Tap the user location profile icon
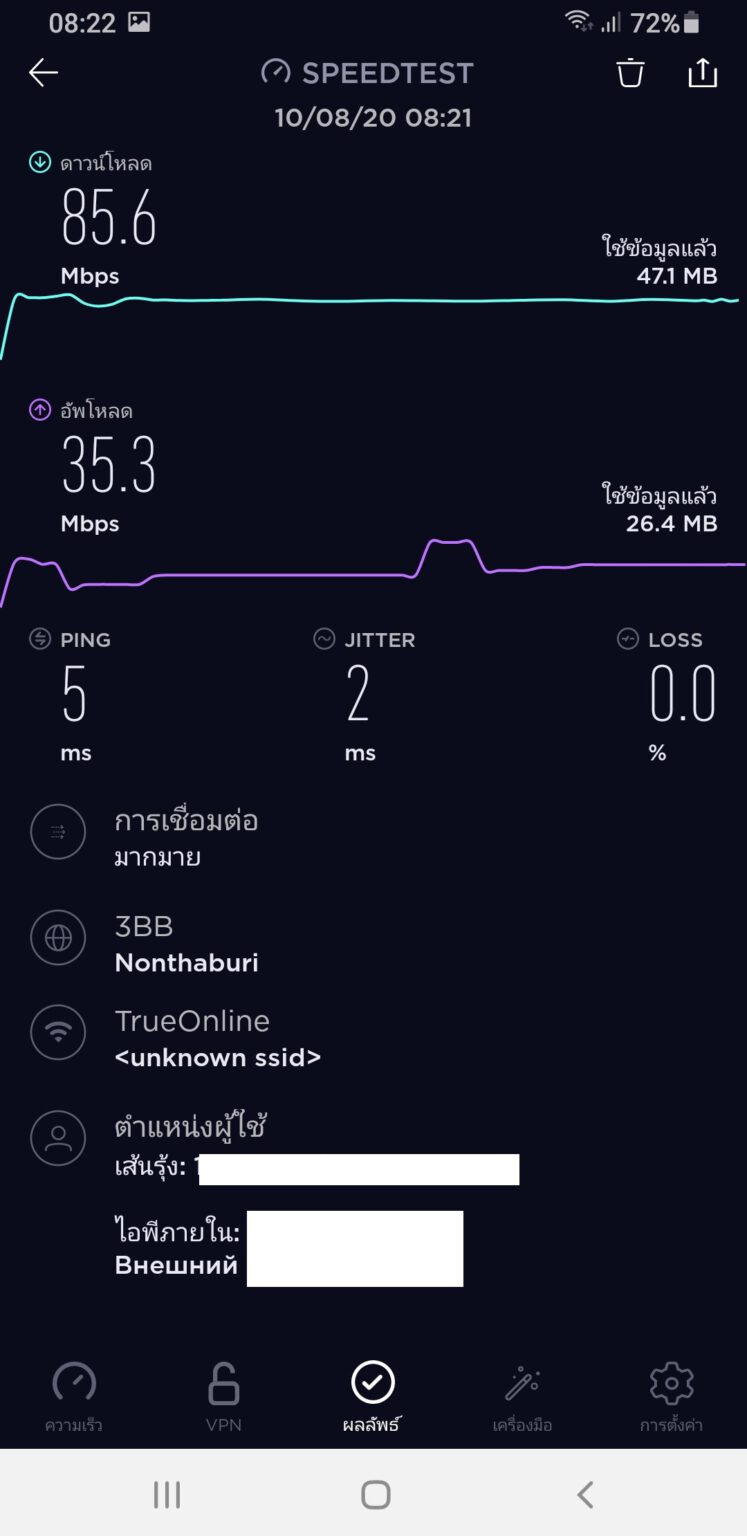 click(57, 1138)
